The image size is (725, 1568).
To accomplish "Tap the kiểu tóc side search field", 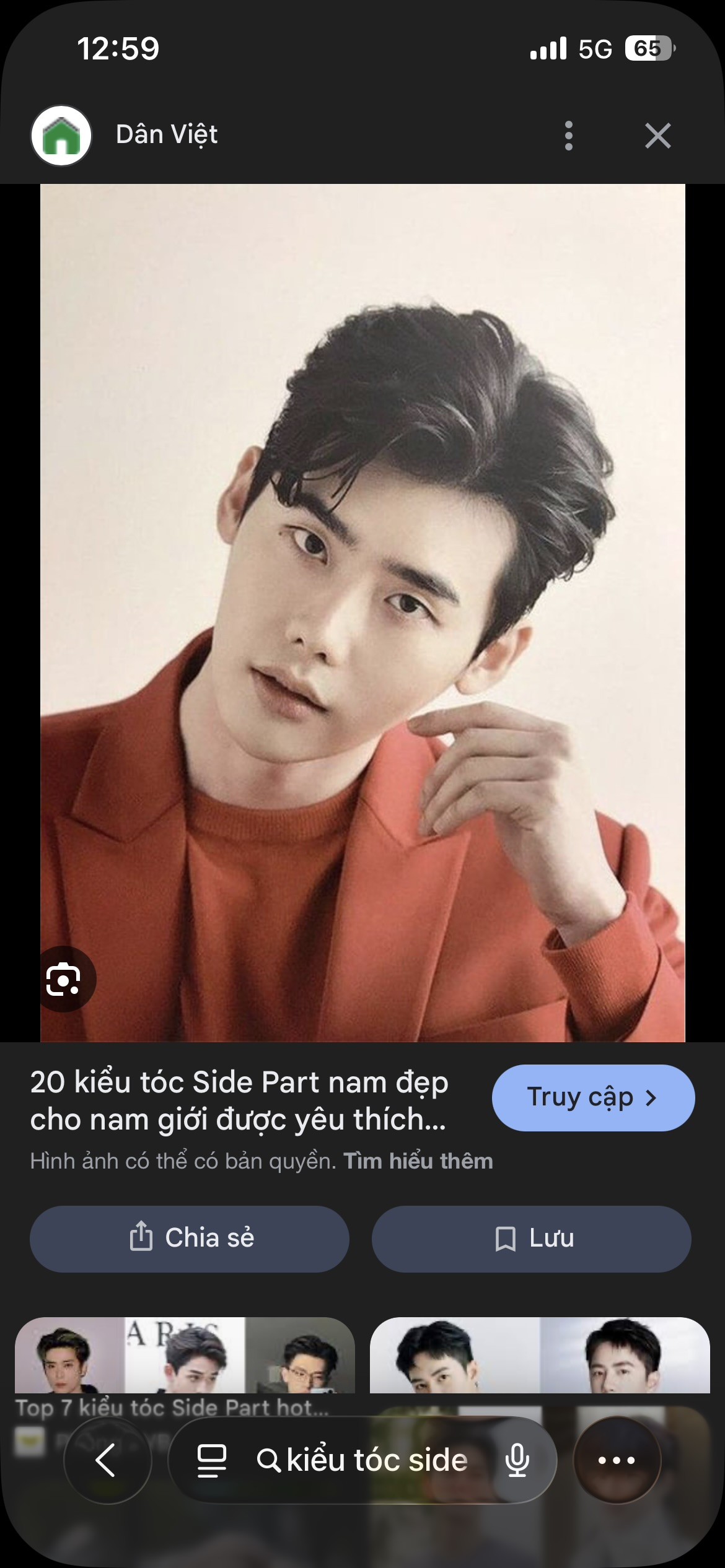I will click(x=362, y=1460).
